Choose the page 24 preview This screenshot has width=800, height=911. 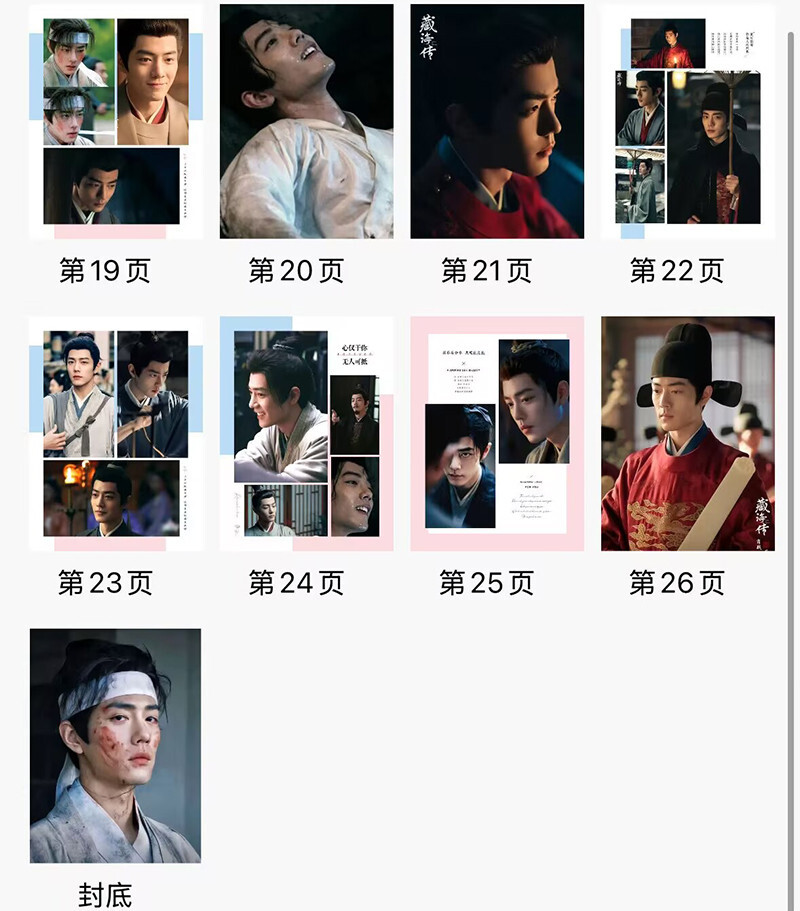point(306,434)
